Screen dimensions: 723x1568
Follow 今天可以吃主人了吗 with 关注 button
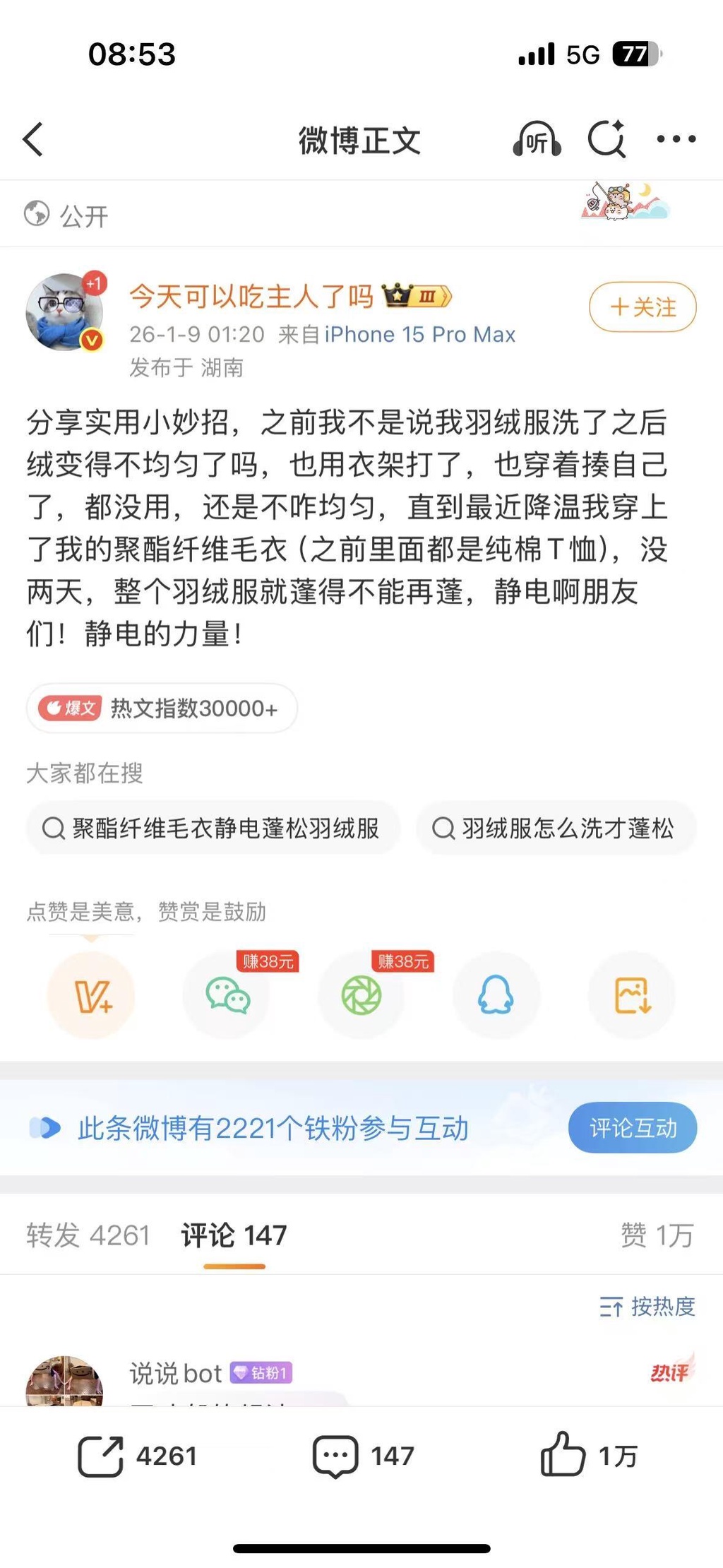tap(643, 307)
